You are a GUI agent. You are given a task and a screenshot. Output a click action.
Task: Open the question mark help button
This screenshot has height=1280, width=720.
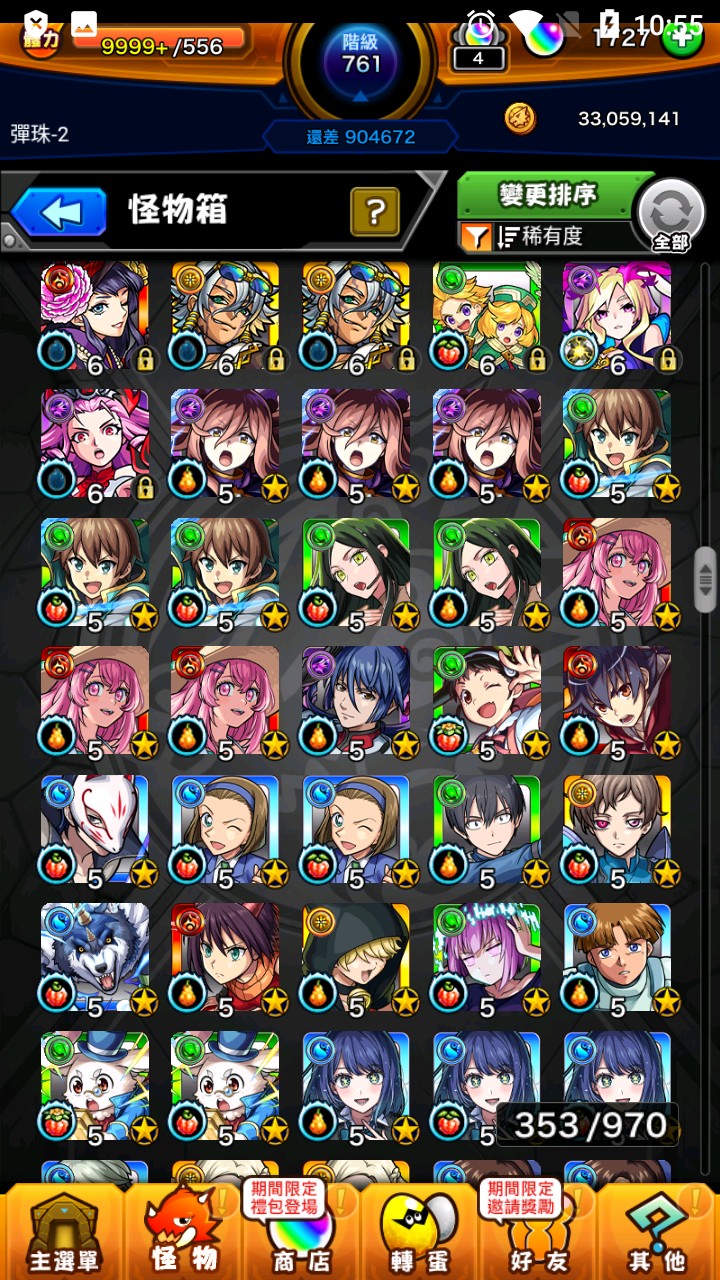point(375,211)
